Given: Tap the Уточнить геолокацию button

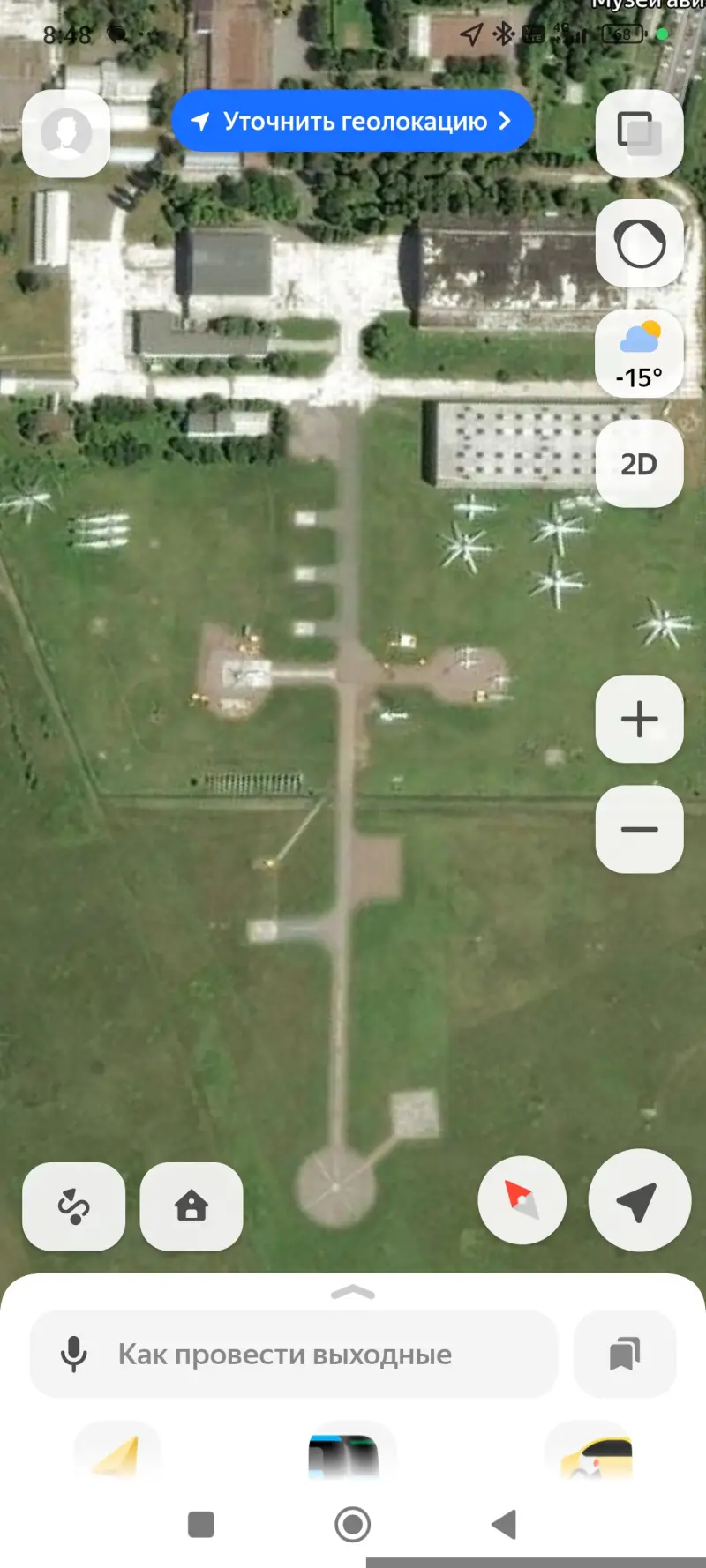Looking at the screenshot, I should [352, 121].
